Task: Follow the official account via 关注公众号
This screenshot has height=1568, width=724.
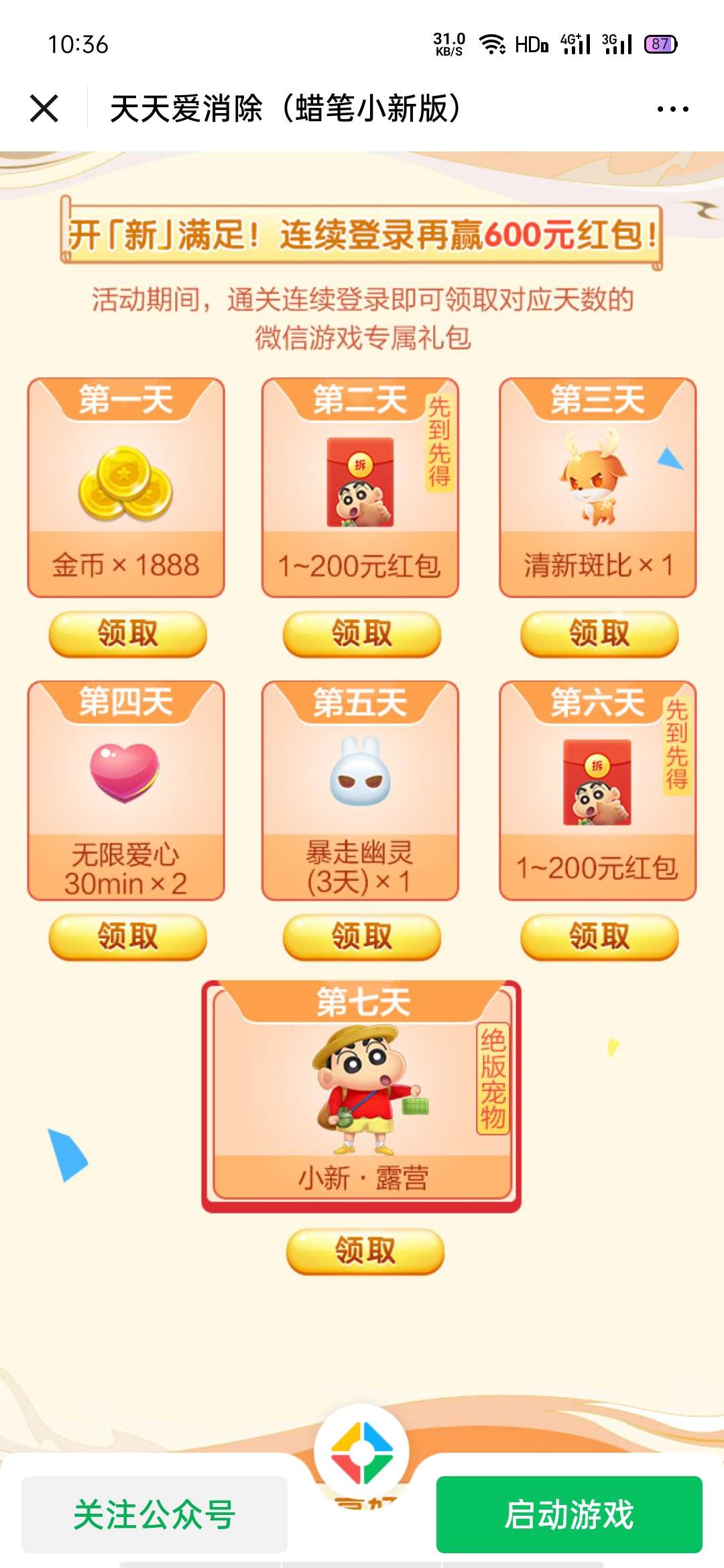Action: pyautogui.click(x=154, y=1514)
